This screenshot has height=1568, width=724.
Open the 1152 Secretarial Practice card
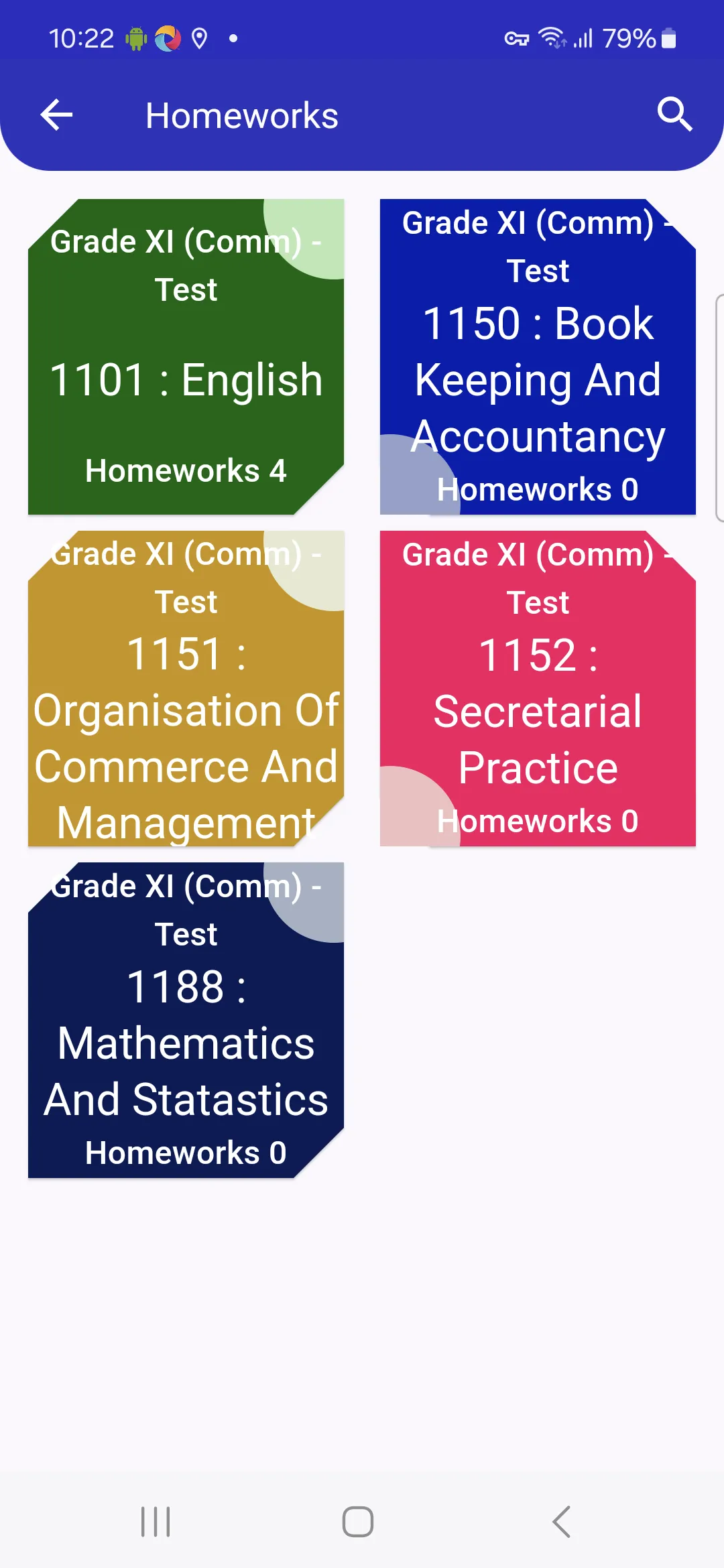pyautogui.click(x=538, y=688)
